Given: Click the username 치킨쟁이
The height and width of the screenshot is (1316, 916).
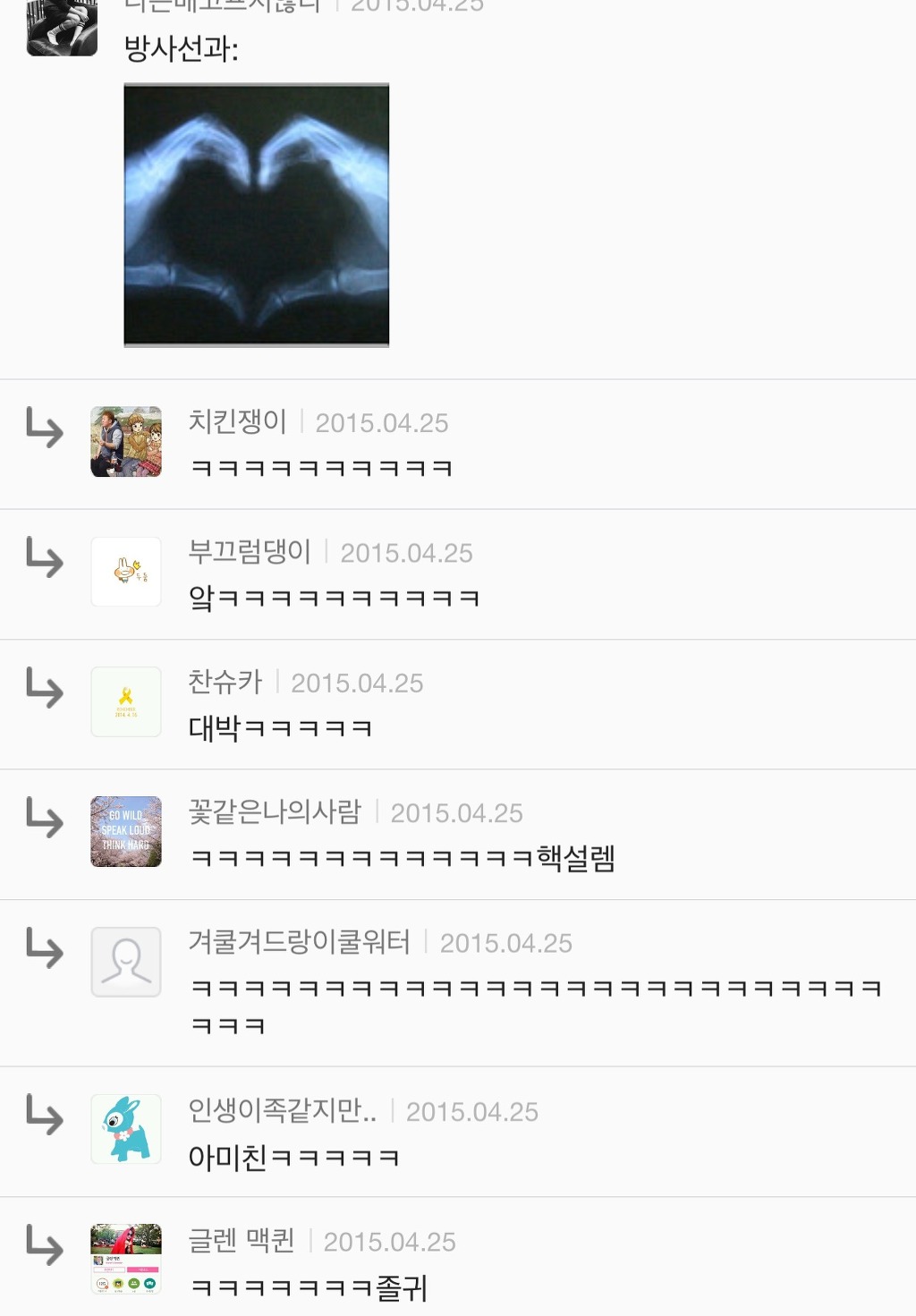Looking at the screenshot, I should (x=233, y=424).
